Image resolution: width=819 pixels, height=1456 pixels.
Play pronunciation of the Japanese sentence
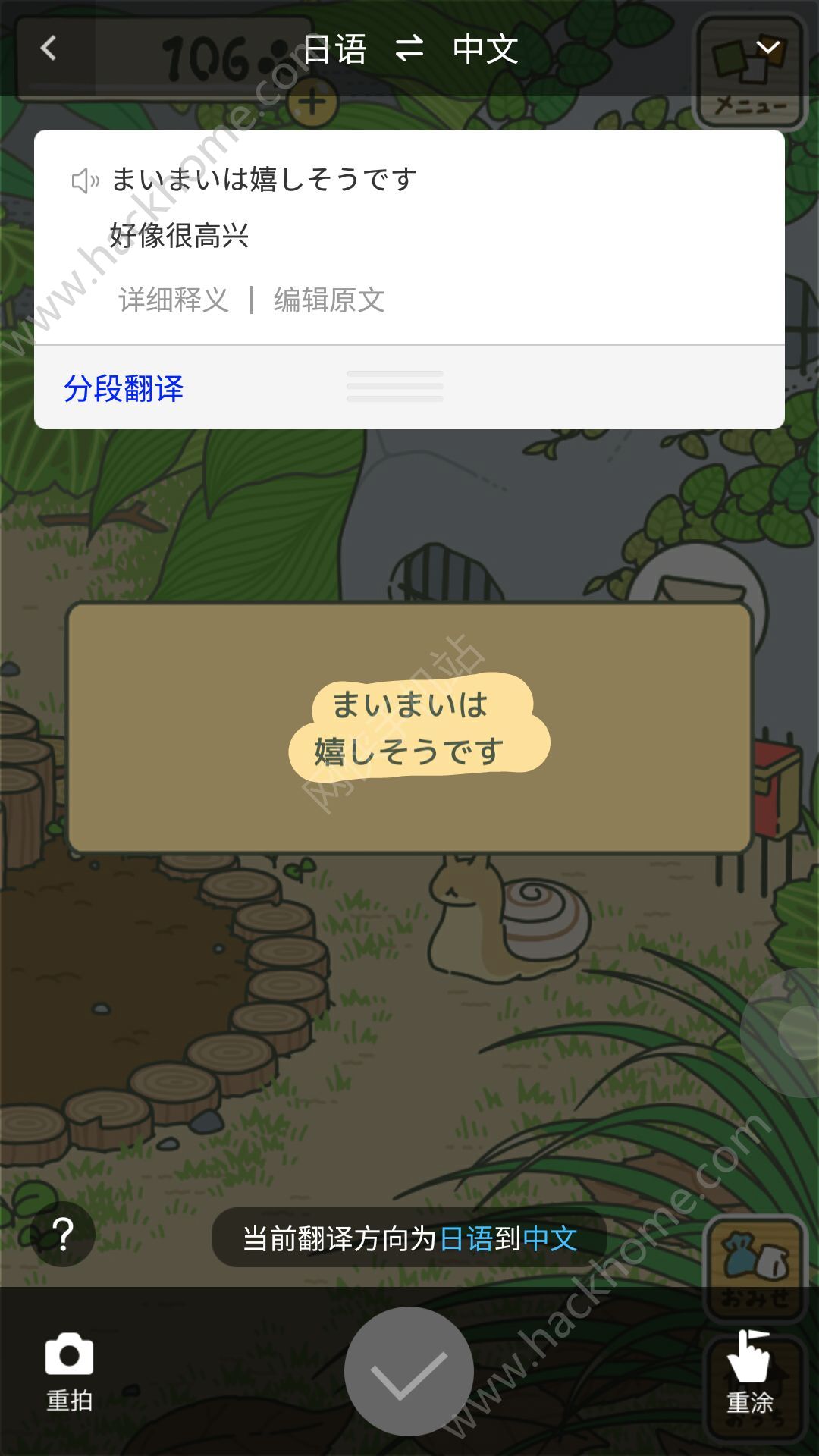pos(86,180)
